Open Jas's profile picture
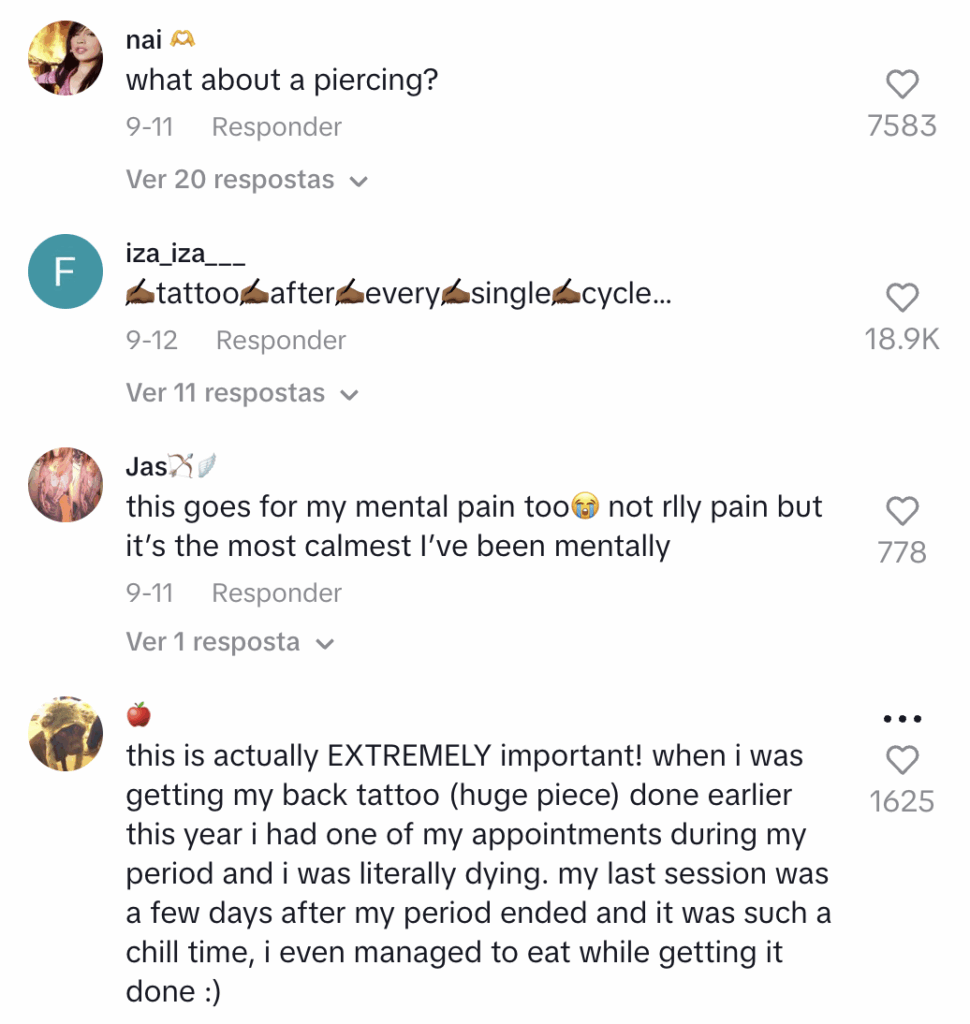This screenshot has width=970, height=1024. pyautogui.click(x=65, y=485)
